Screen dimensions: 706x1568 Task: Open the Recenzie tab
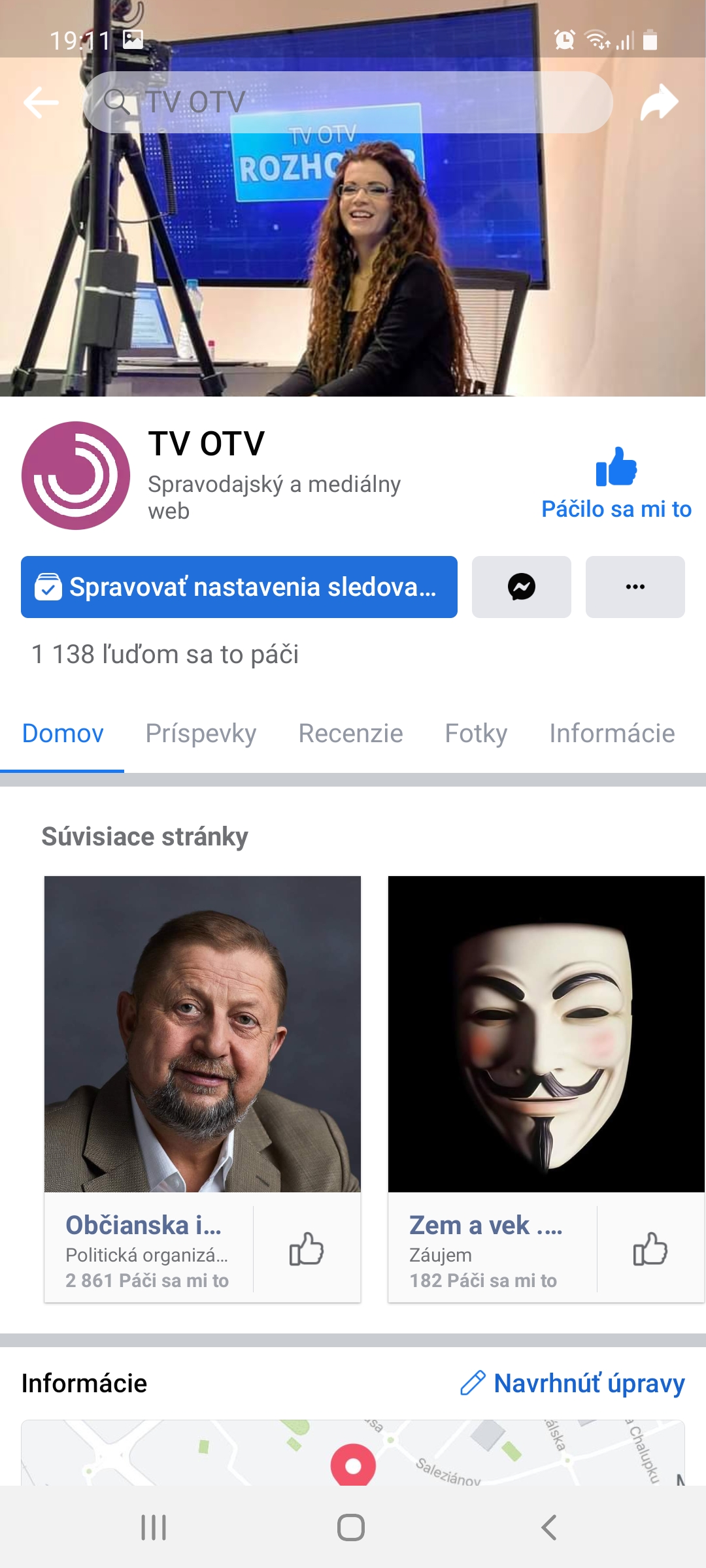(350, 733)
